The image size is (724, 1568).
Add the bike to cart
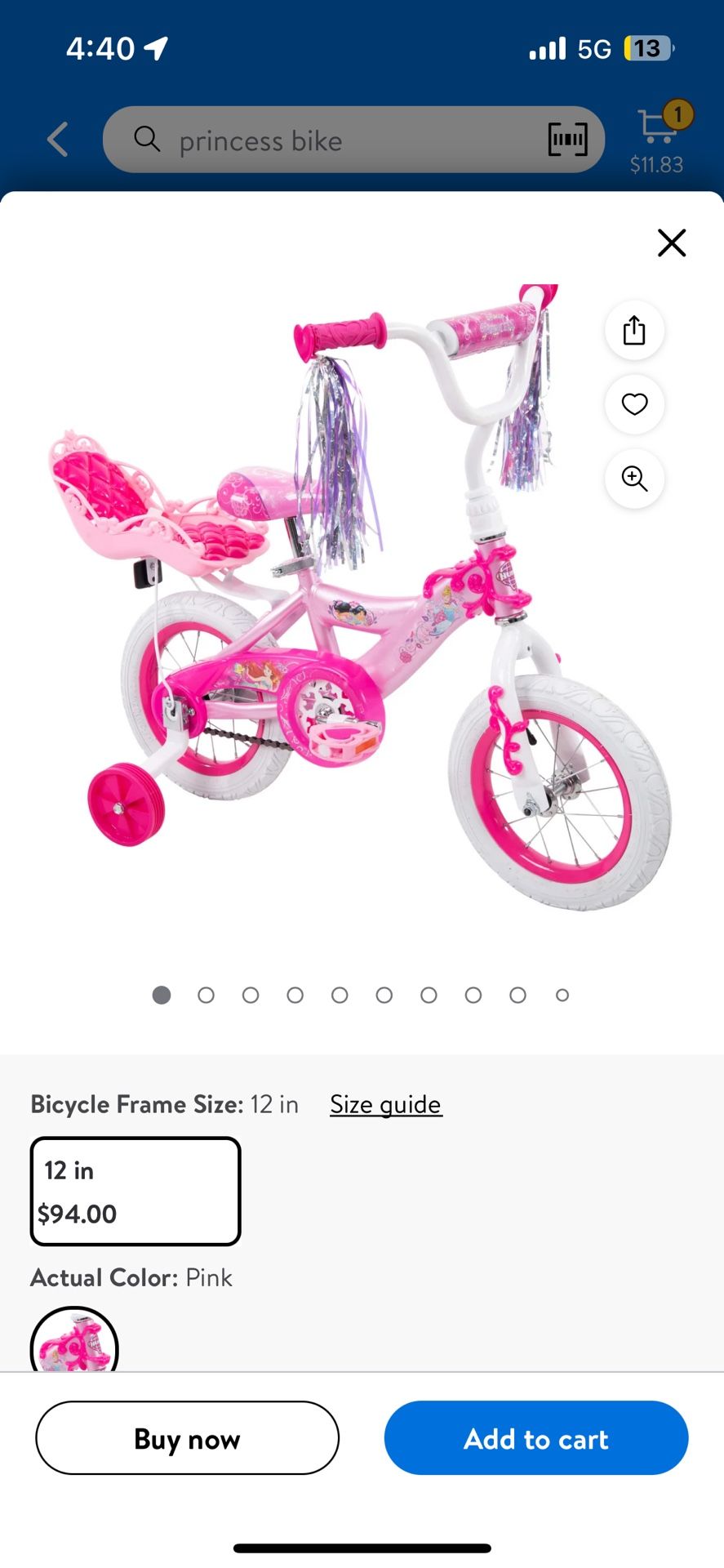pyautogui.click(x=536, y=1438)
